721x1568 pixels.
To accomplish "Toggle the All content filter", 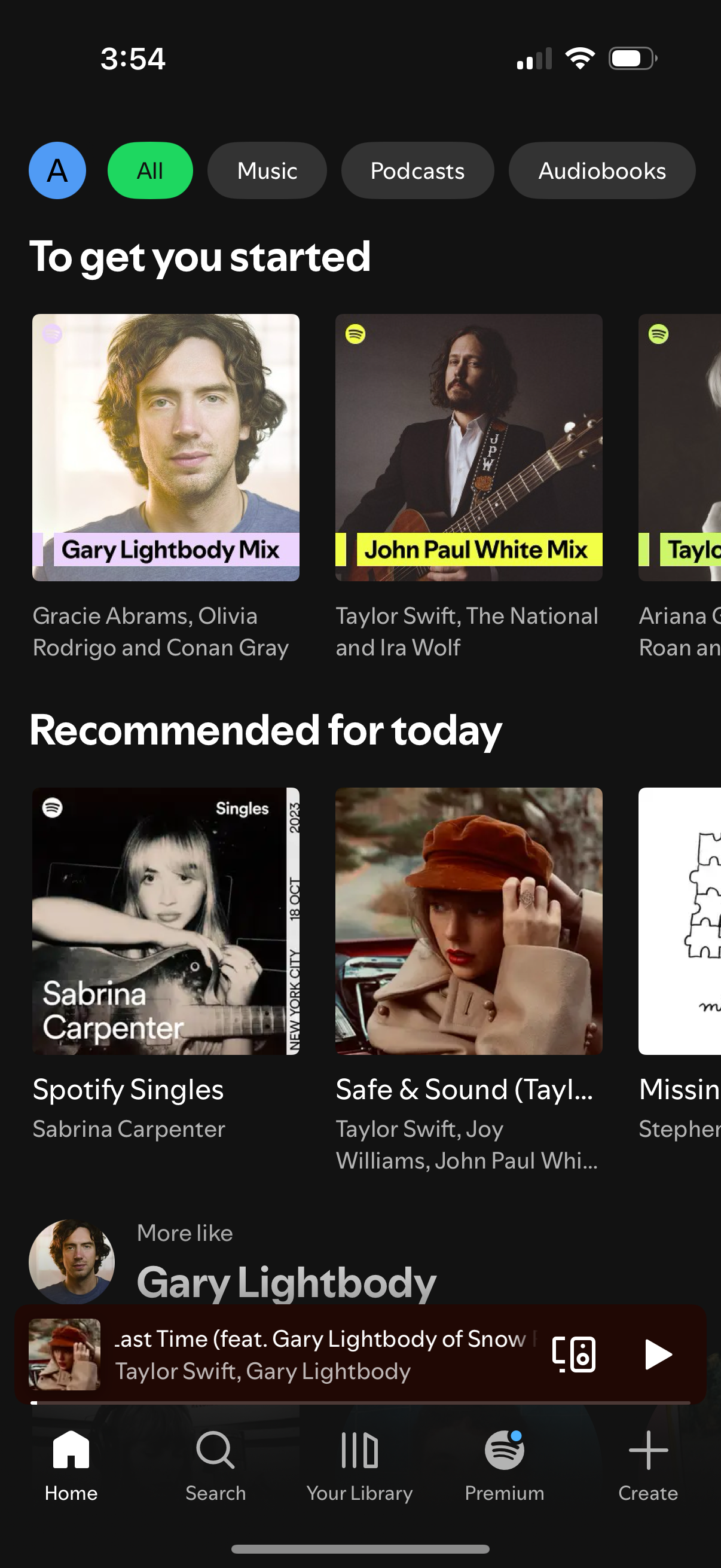I will point(149,170).
